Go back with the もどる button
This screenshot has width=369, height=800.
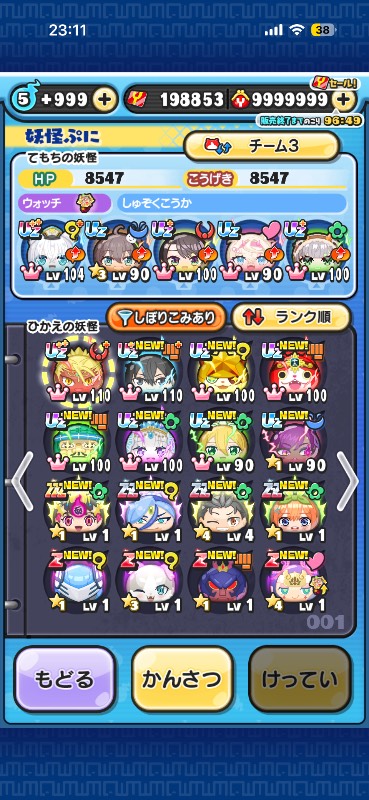click(64, 680)
